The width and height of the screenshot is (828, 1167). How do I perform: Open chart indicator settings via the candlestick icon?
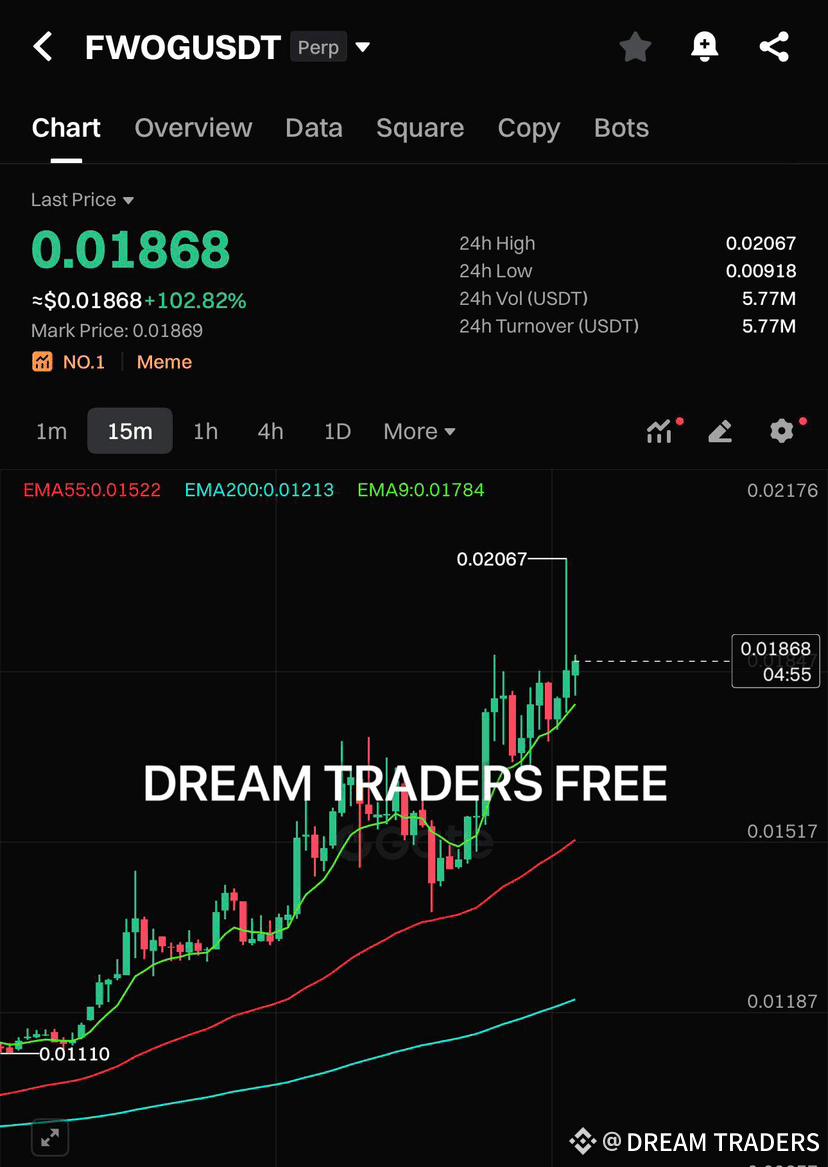coord(660,431)
